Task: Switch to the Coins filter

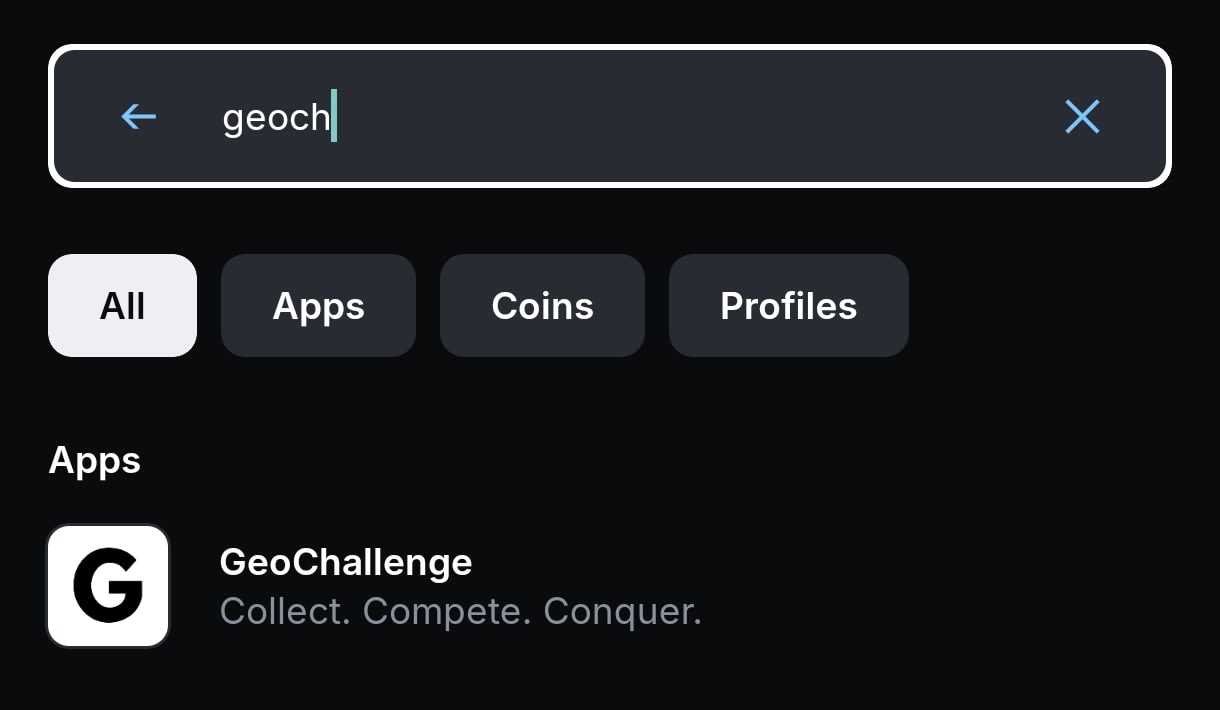Action: pos(542,306)
